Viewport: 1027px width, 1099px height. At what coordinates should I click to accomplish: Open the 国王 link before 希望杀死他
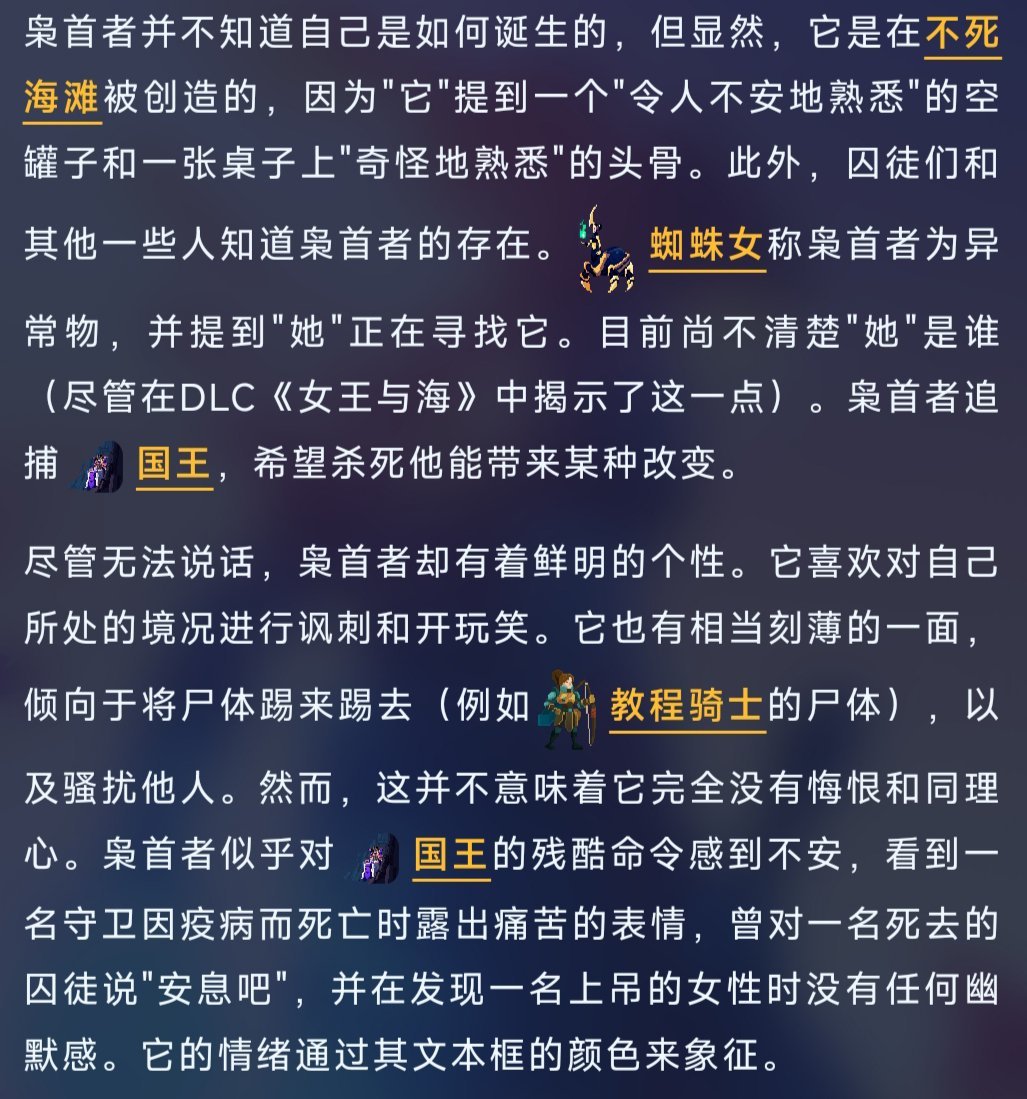click(174, 465)
